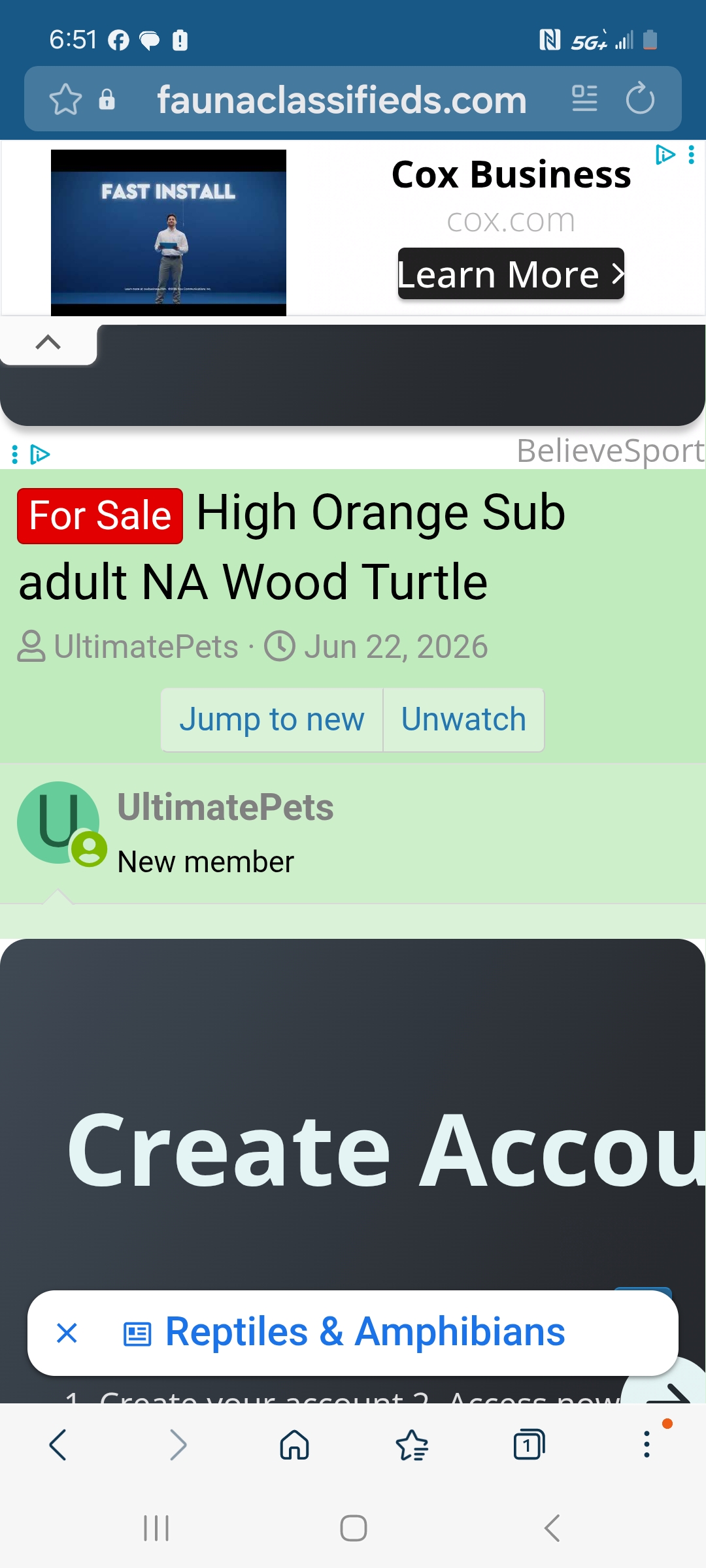Image resolution: width=706 pixels, height=1568 pixels.
Task: Reload the current page
Action: click(640, 99)
